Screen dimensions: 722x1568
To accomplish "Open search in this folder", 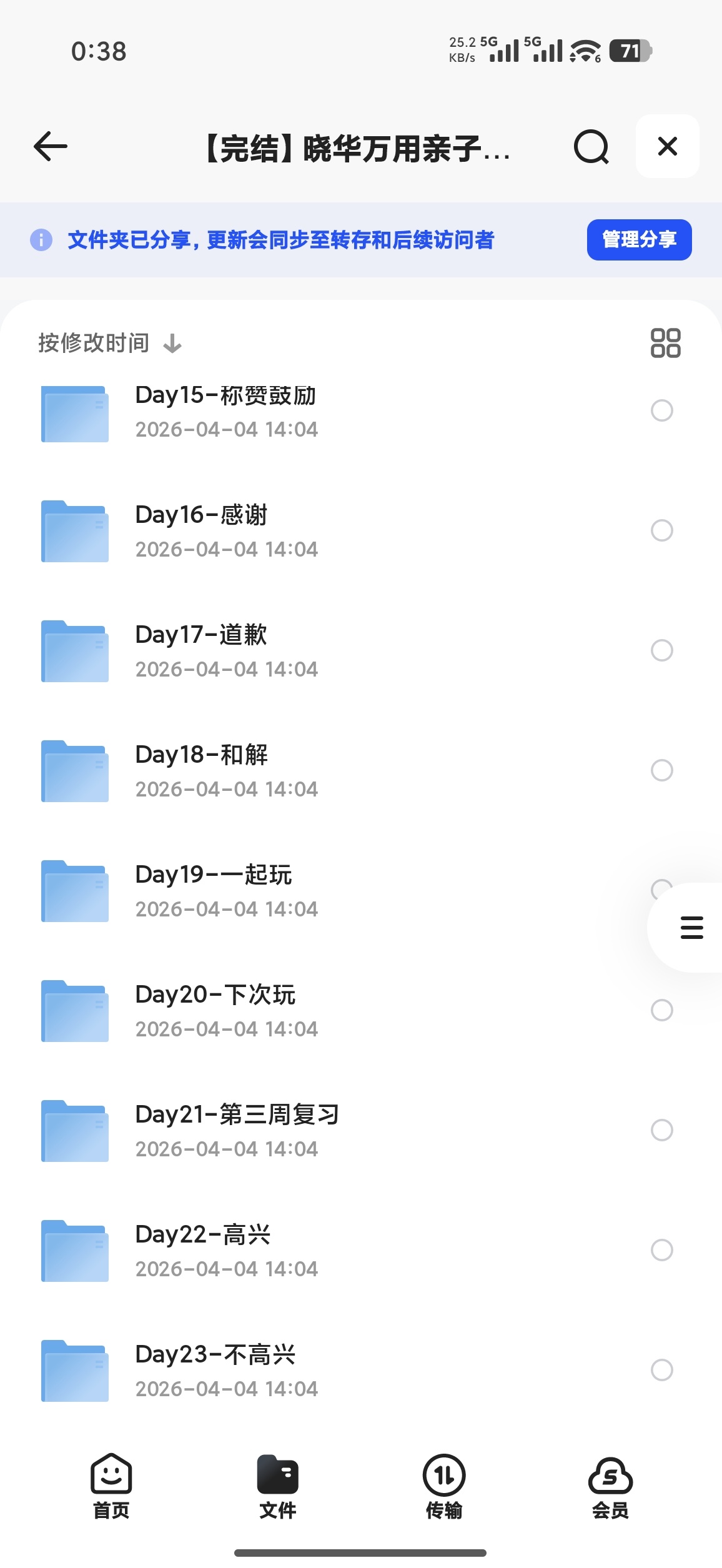I will click(x=591, y=147).
